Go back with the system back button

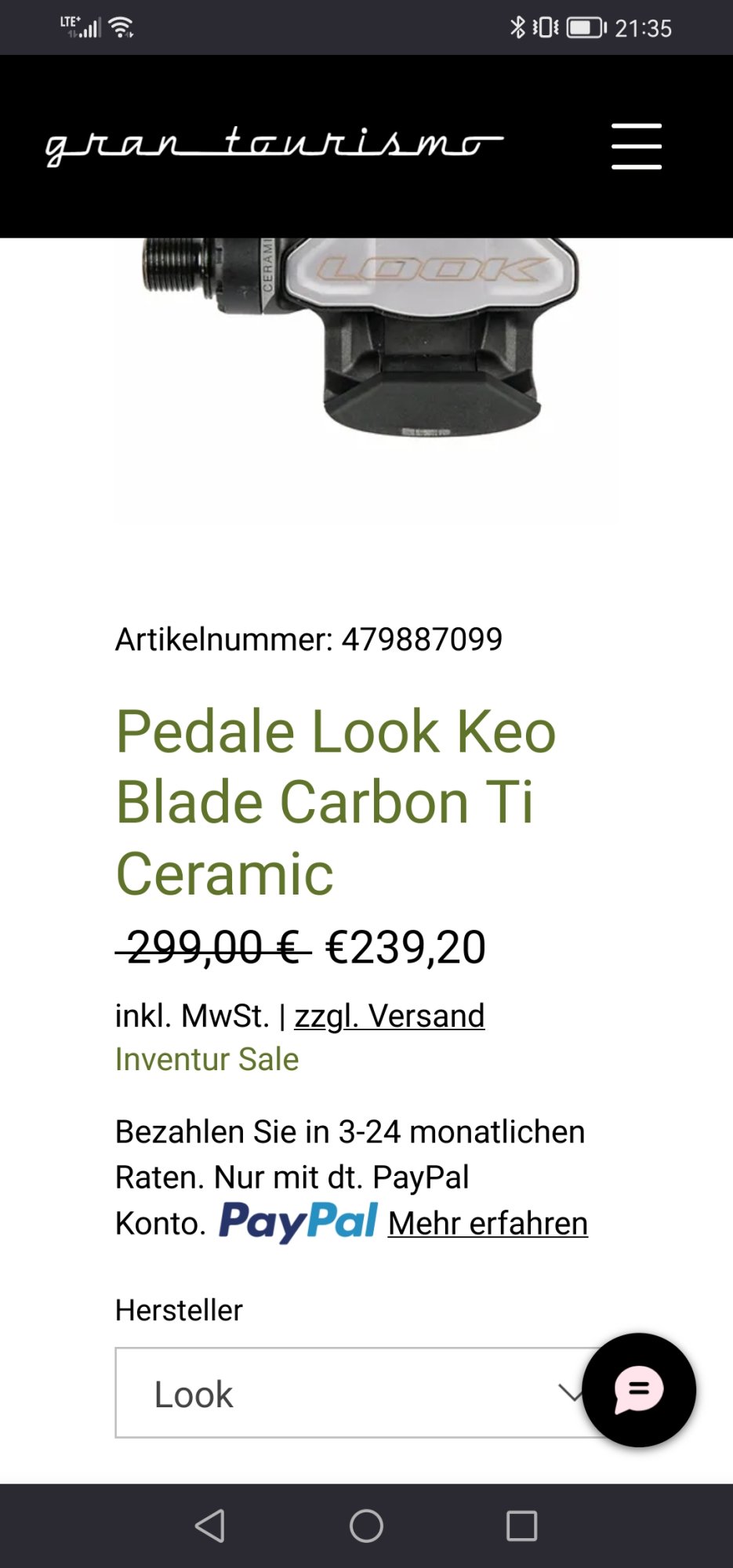pyautogui.click(x=209, y=1526)
